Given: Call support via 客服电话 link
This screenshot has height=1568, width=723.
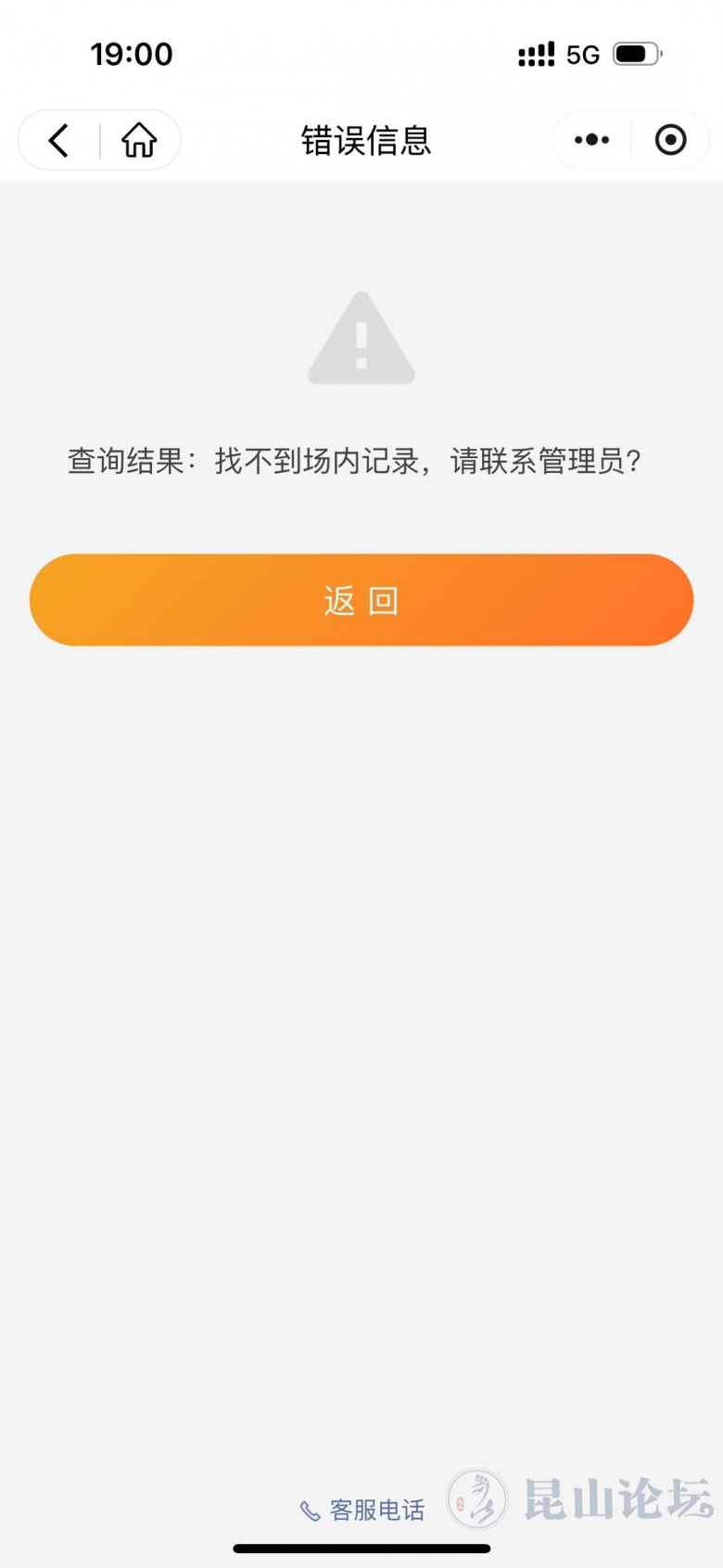Looking at the screenshot, I should 362,1511.
